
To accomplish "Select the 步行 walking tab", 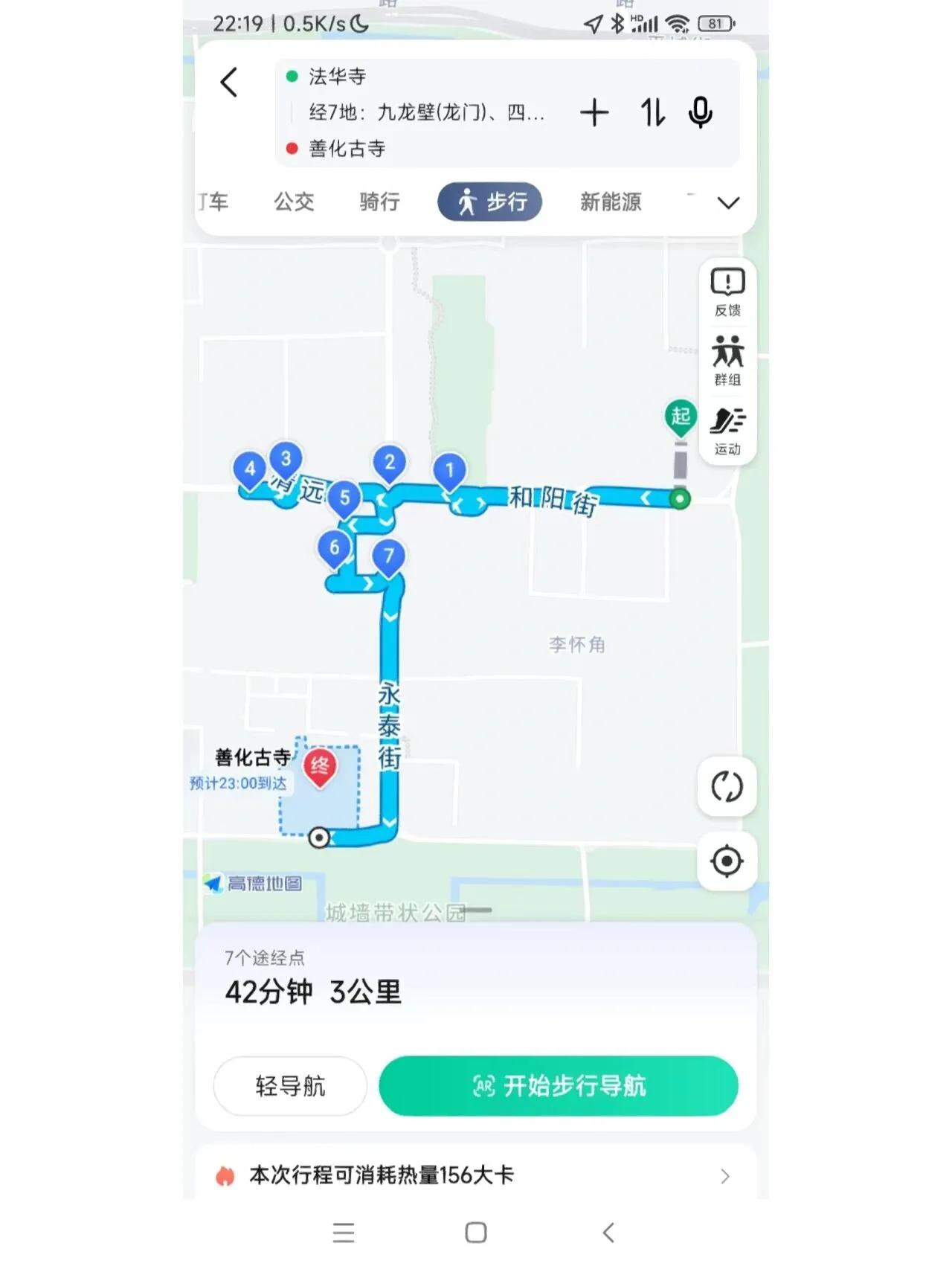I will click(489, 202).
